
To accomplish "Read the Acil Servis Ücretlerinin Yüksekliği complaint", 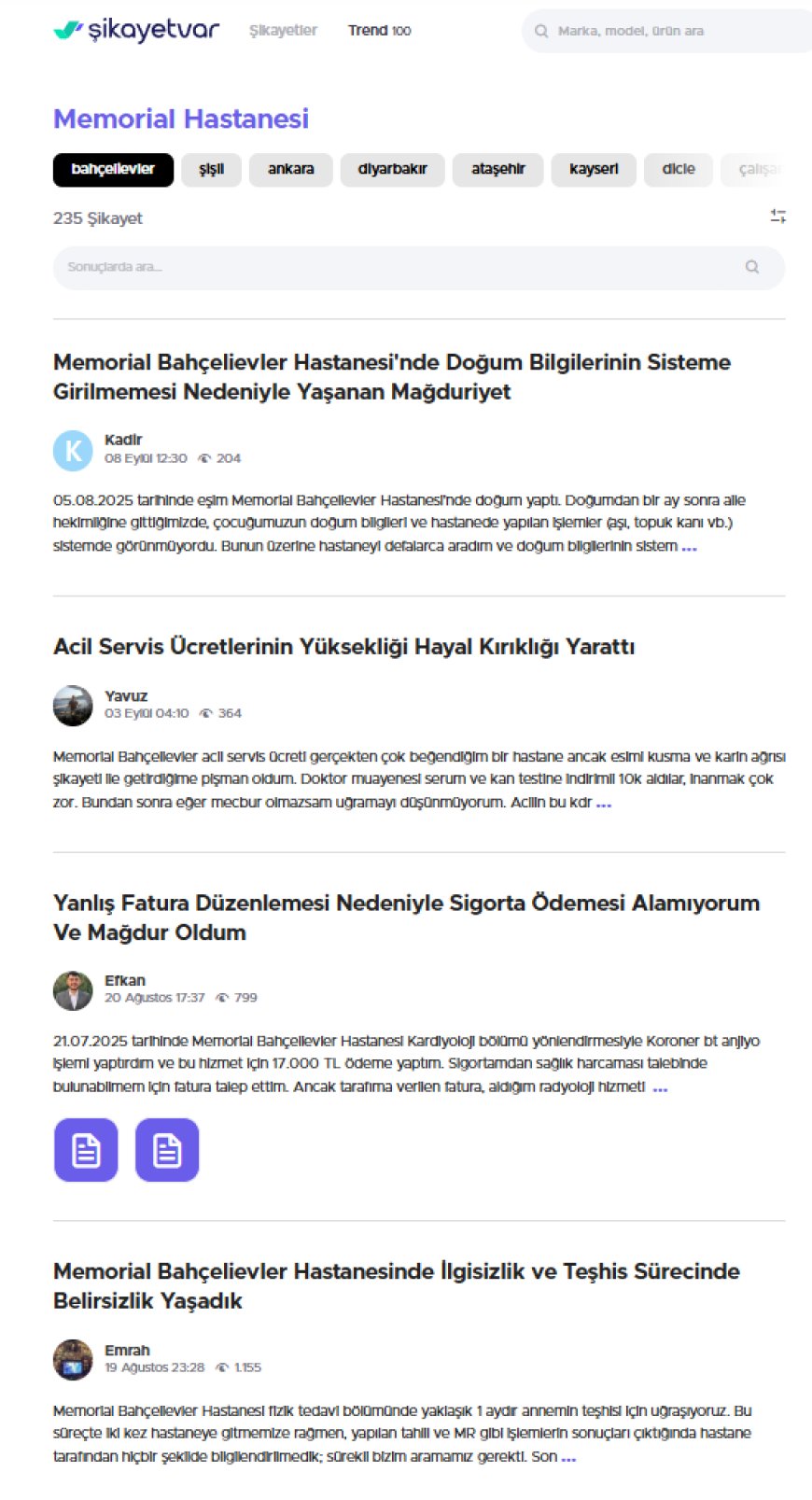I will pos(343,647).
